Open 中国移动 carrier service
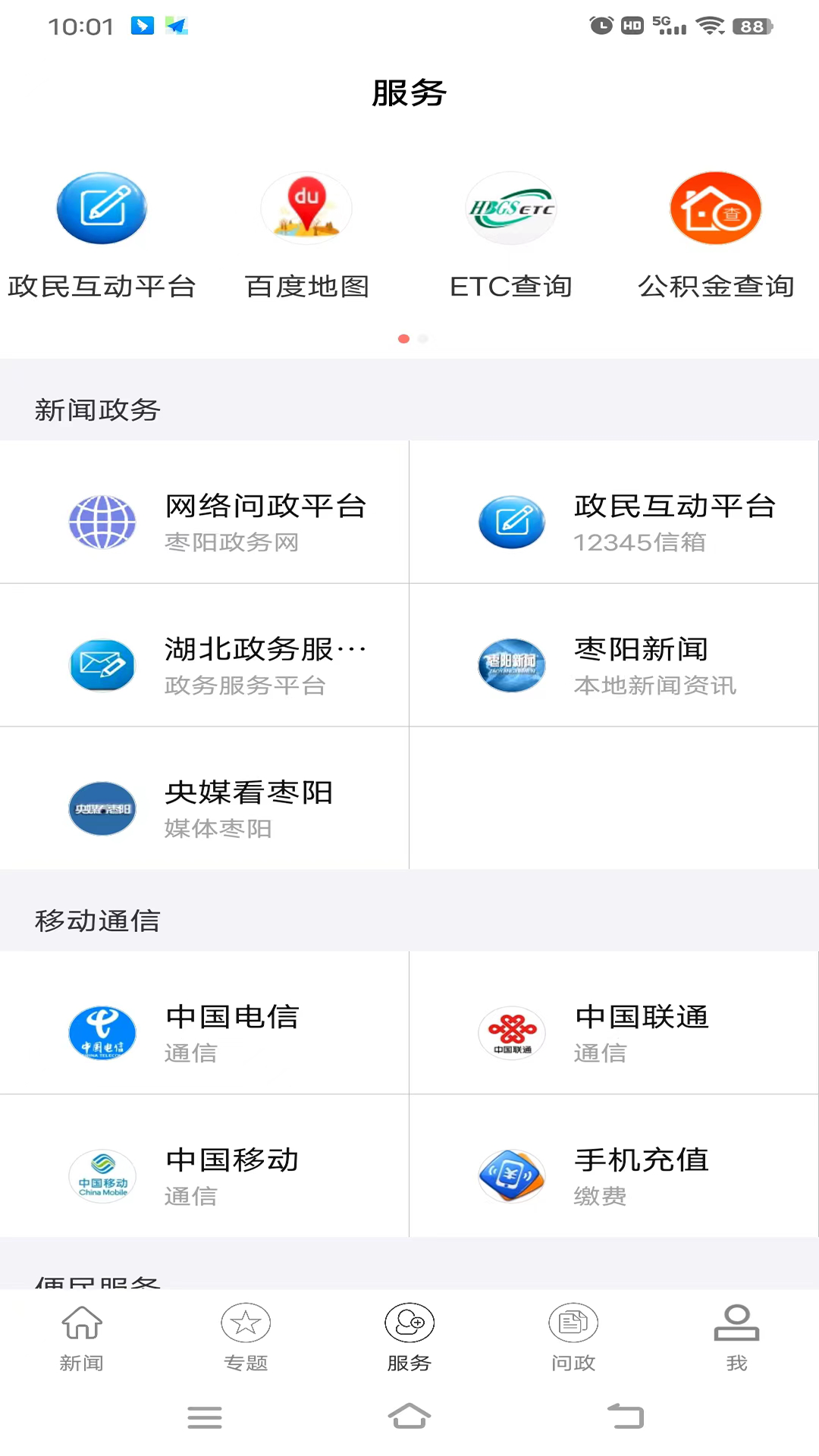Image resolution: width=819 pixels, height=1456 pixels. tap(205, 1175)
